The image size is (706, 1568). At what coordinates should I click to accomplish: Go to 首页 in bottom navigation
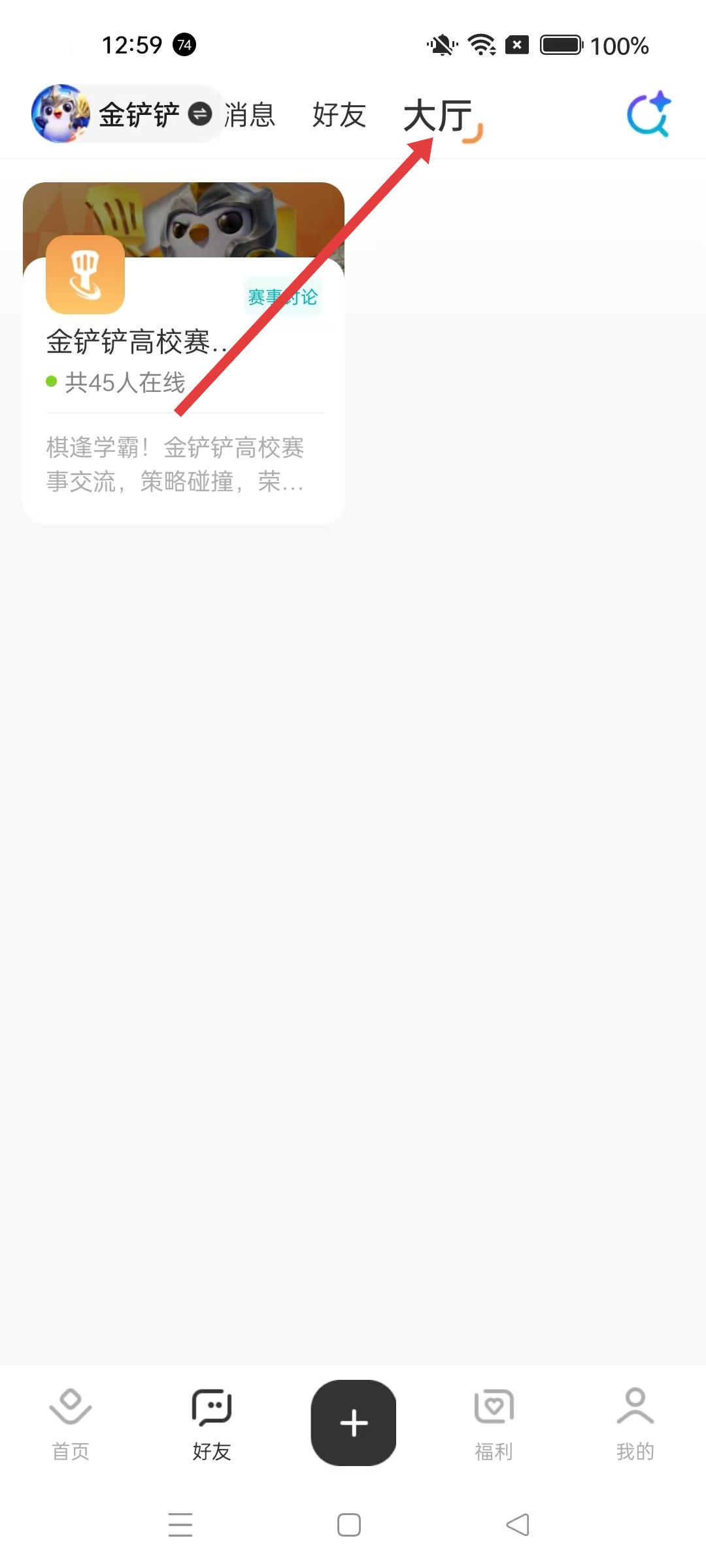[71, 1422]
